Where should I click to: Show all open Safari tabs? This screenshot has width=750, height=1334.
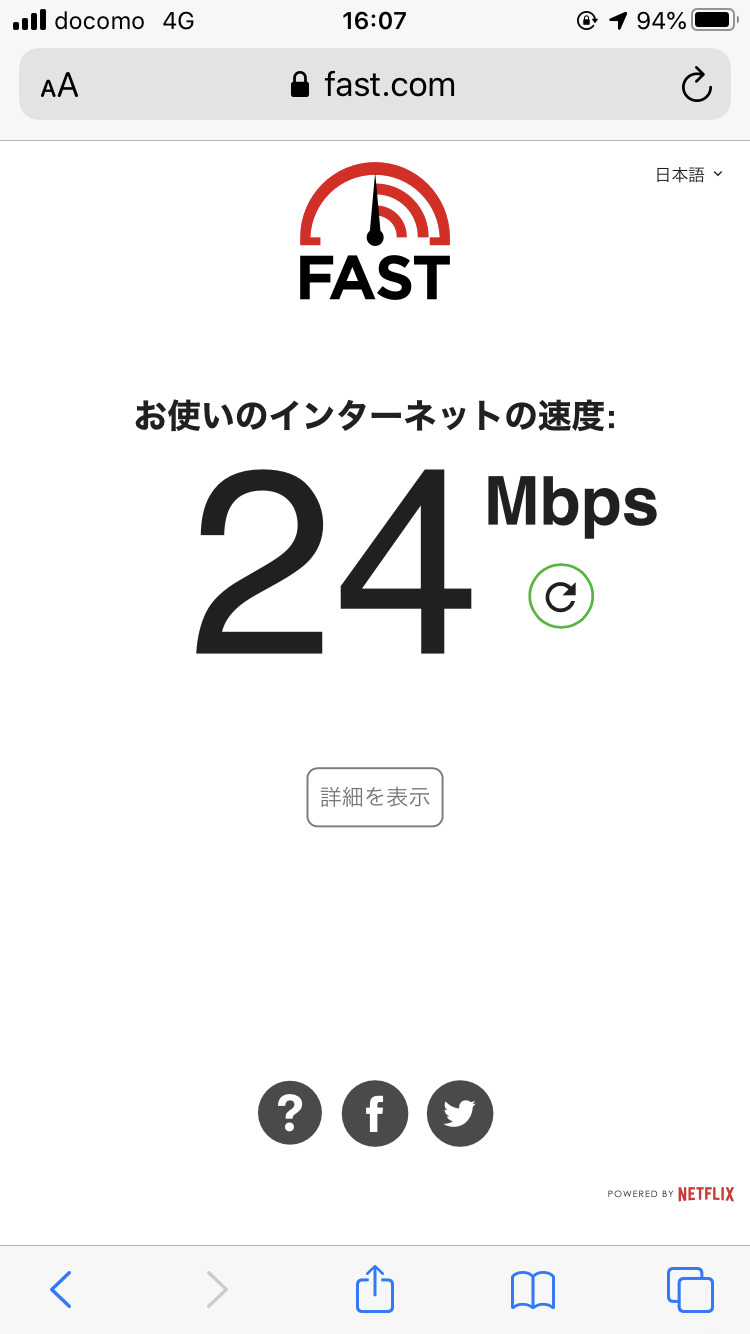690,1289
